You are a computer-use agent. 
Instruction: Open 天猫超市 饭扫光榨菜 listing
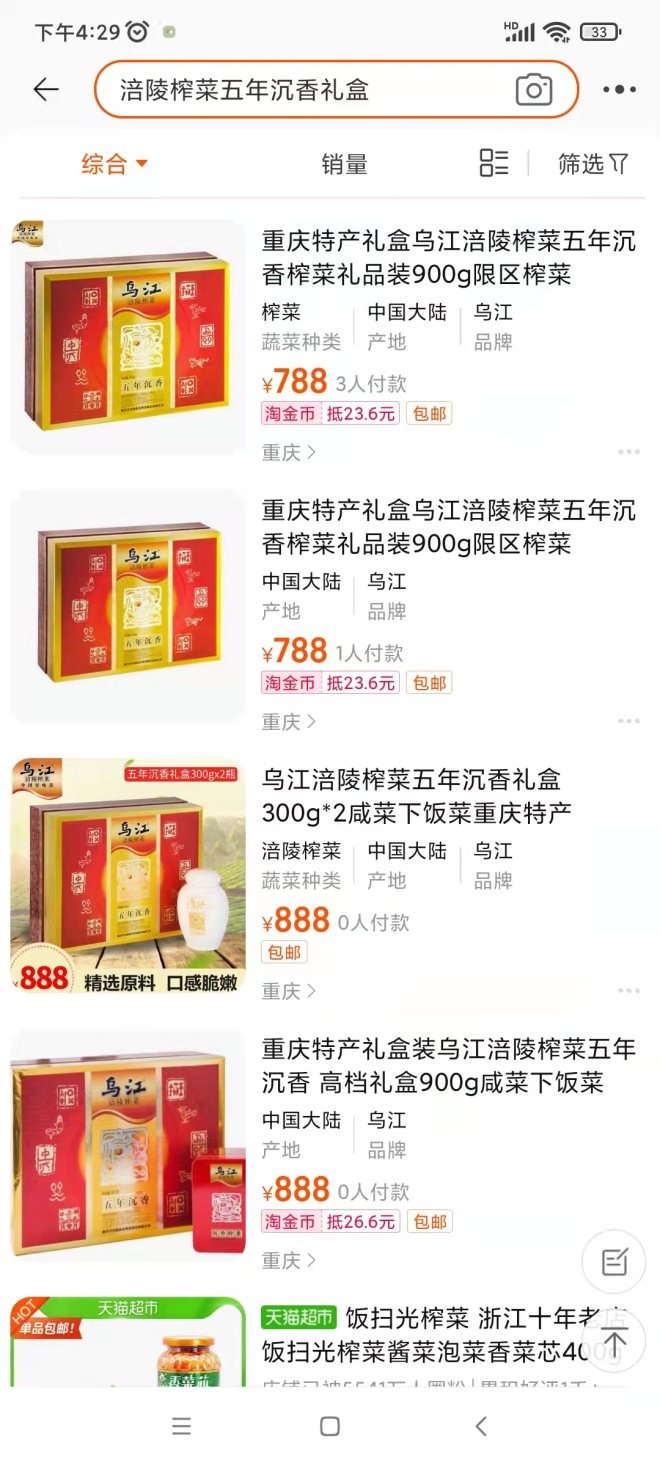pos(448,1335)
